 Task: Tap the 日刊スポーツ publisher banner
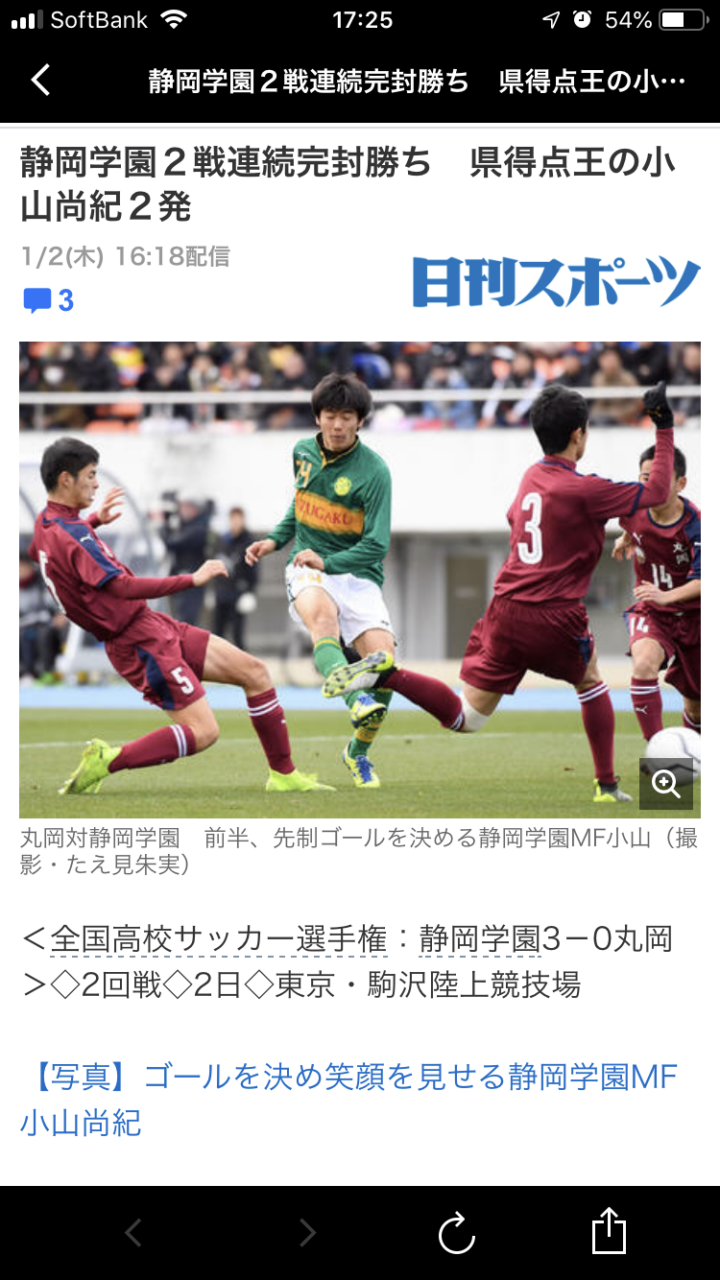[556, 283]
